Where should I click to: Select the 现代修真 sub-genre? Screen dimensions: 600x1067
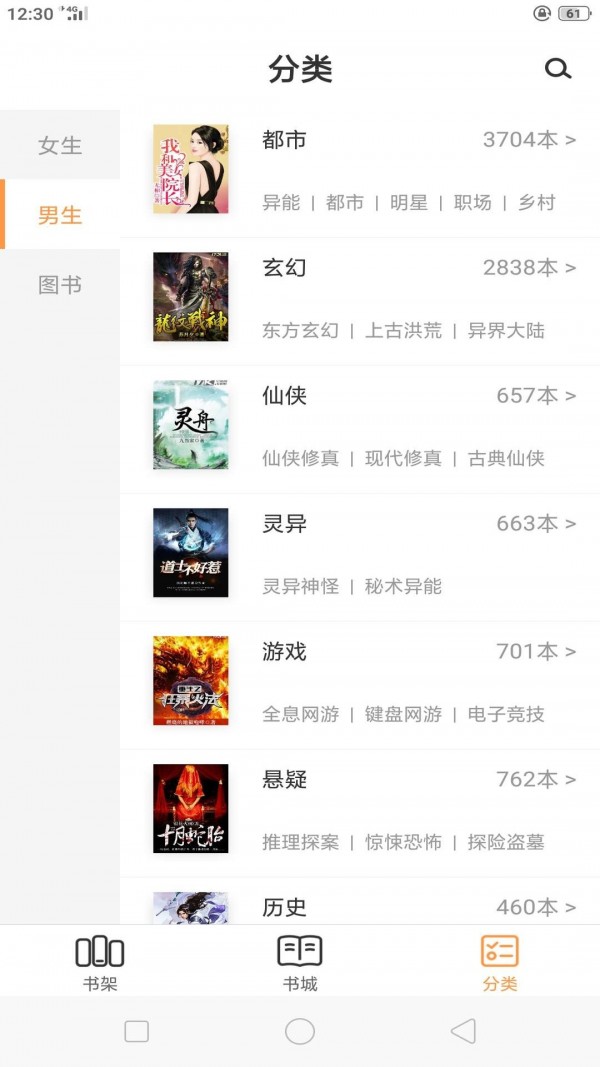coord(403,458)
